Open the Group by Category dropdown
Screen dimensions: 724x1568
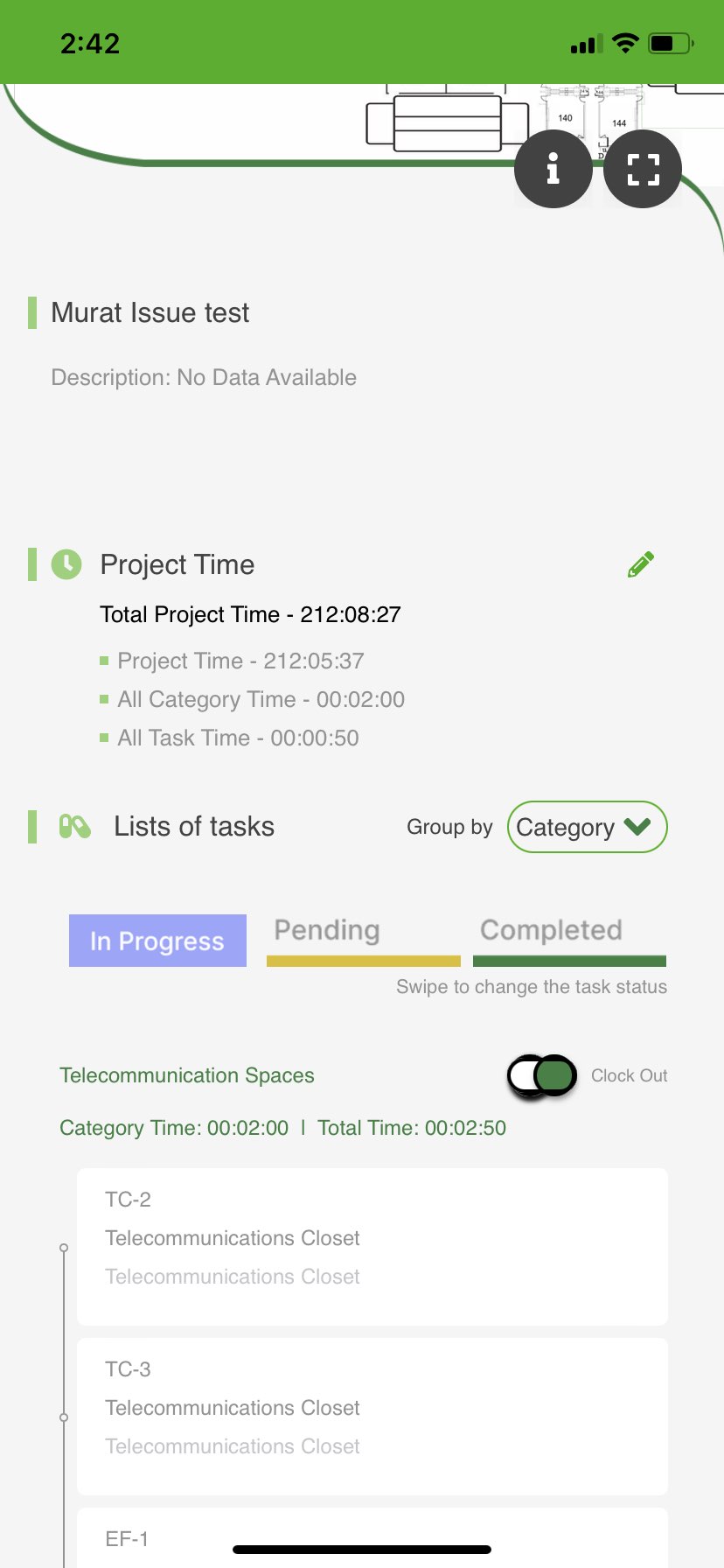click(x=587, y=827)
